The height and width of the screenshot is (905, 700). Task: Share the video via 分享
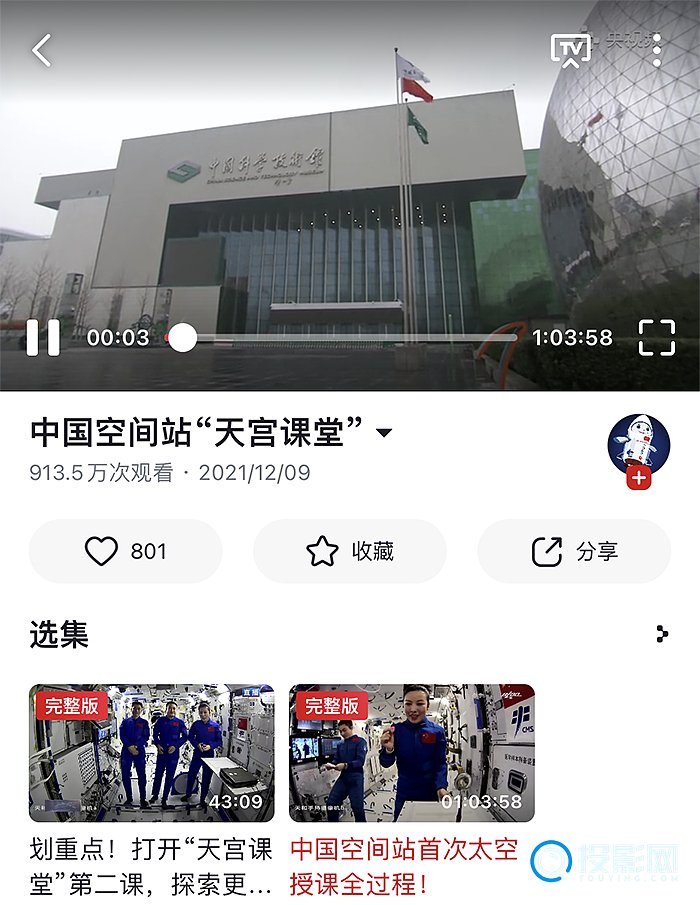pyautogui.click(x=574, y=551)
